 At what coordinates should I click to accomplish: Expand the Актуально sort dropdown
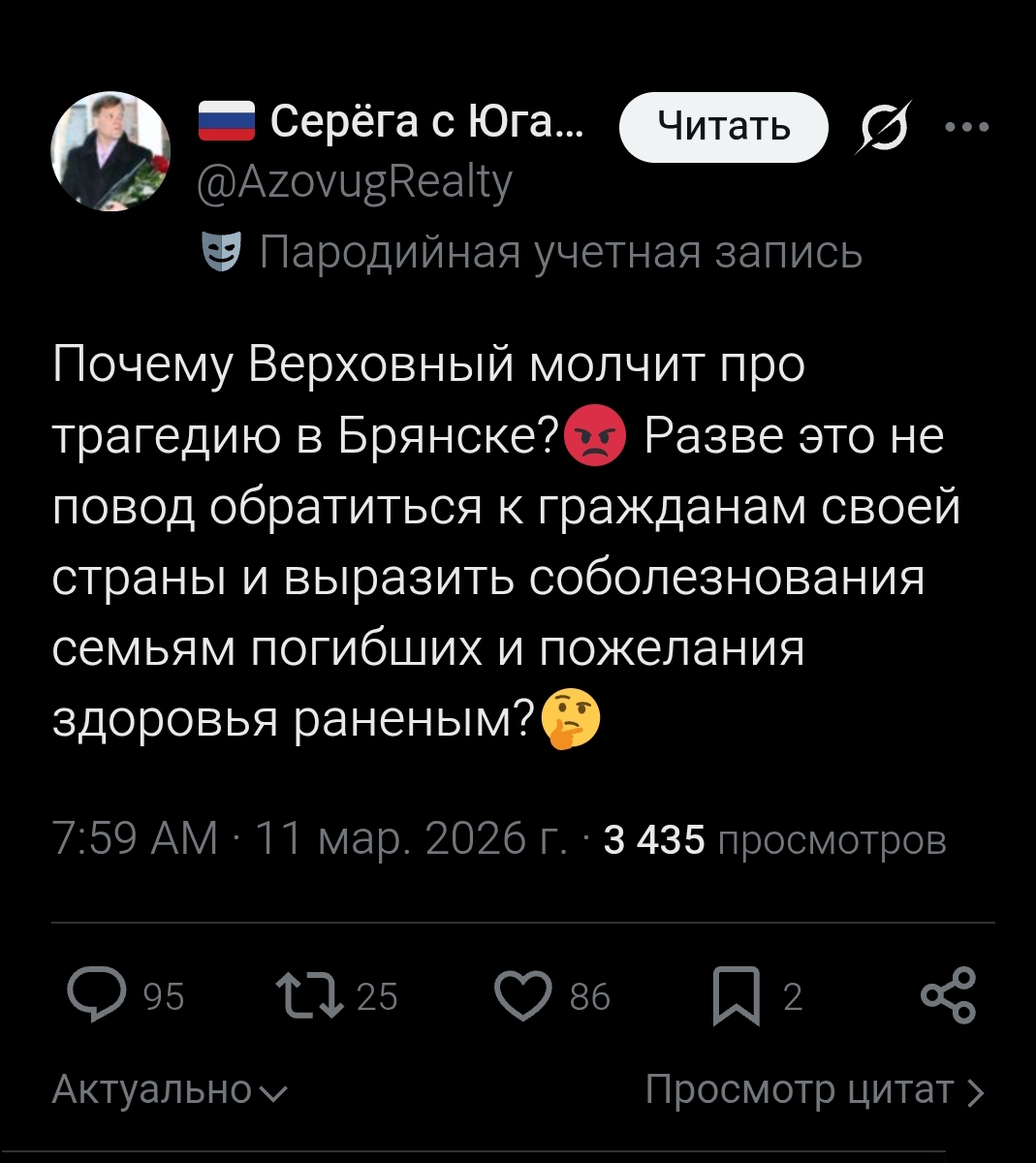click(169, 1090)
